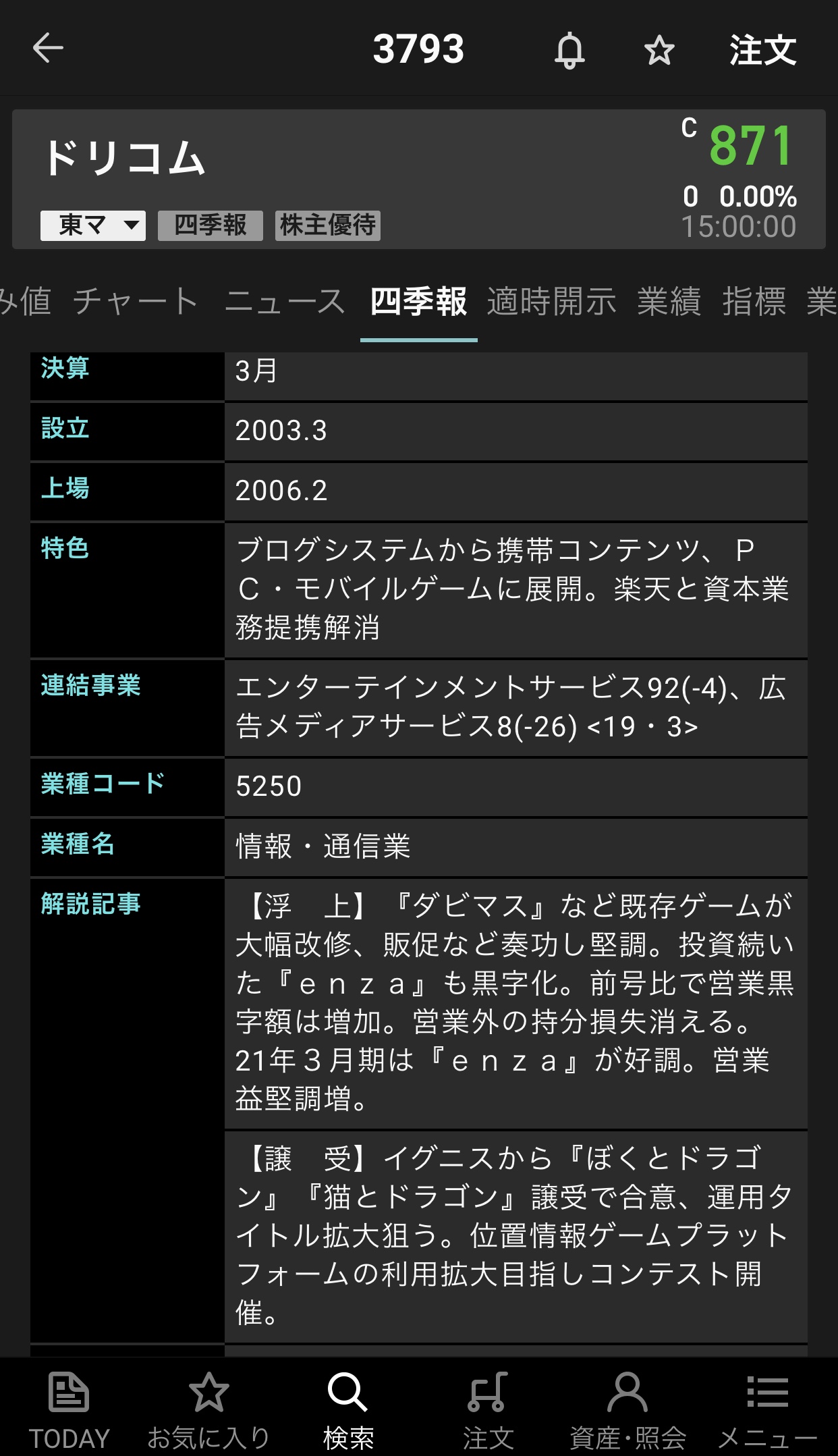Image resolution: width=838 pixels, height=1456 pixels.
Task: View the 指標 tab
Action: [x=754, y=301]
